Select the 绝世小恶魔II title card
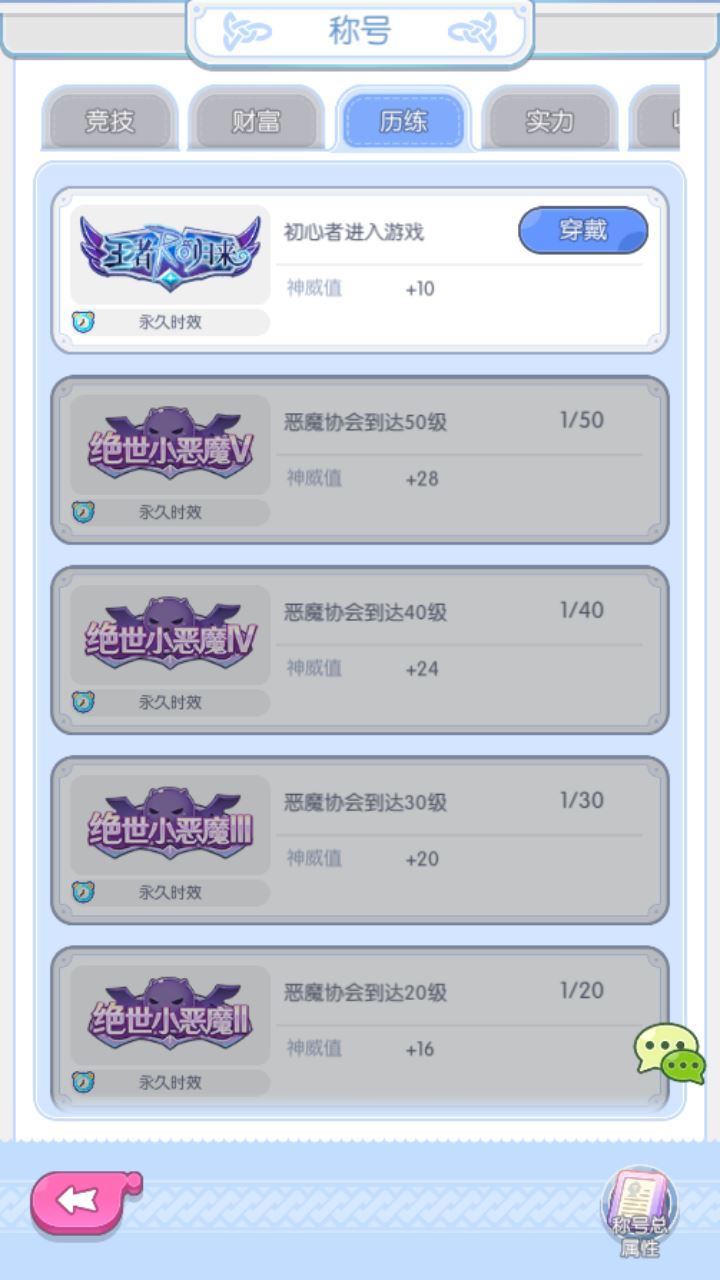This screenshot has width=720, height=1280. (360, 1030)
